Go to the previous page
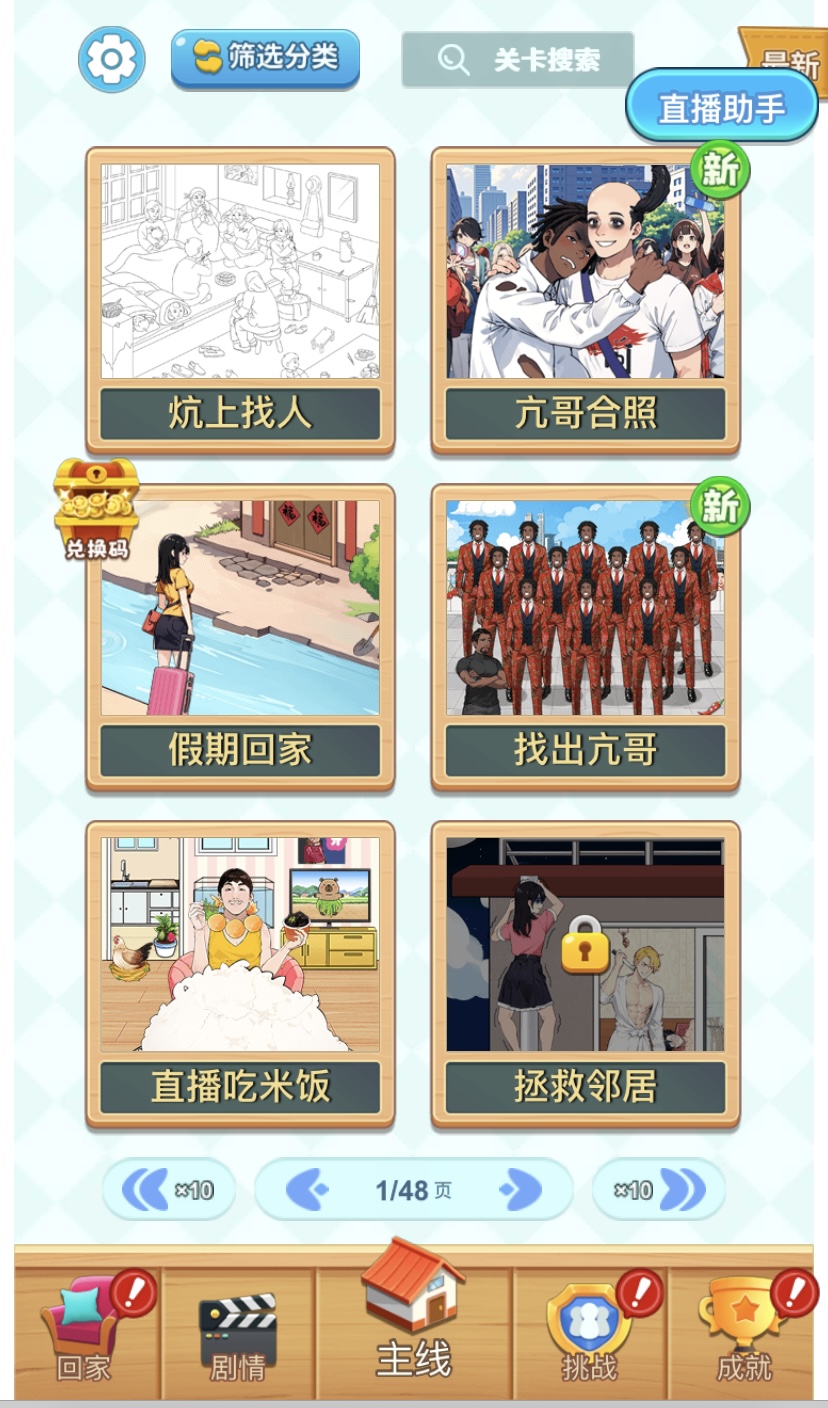Viewport: 828px width, 1408px height. 307,1190
